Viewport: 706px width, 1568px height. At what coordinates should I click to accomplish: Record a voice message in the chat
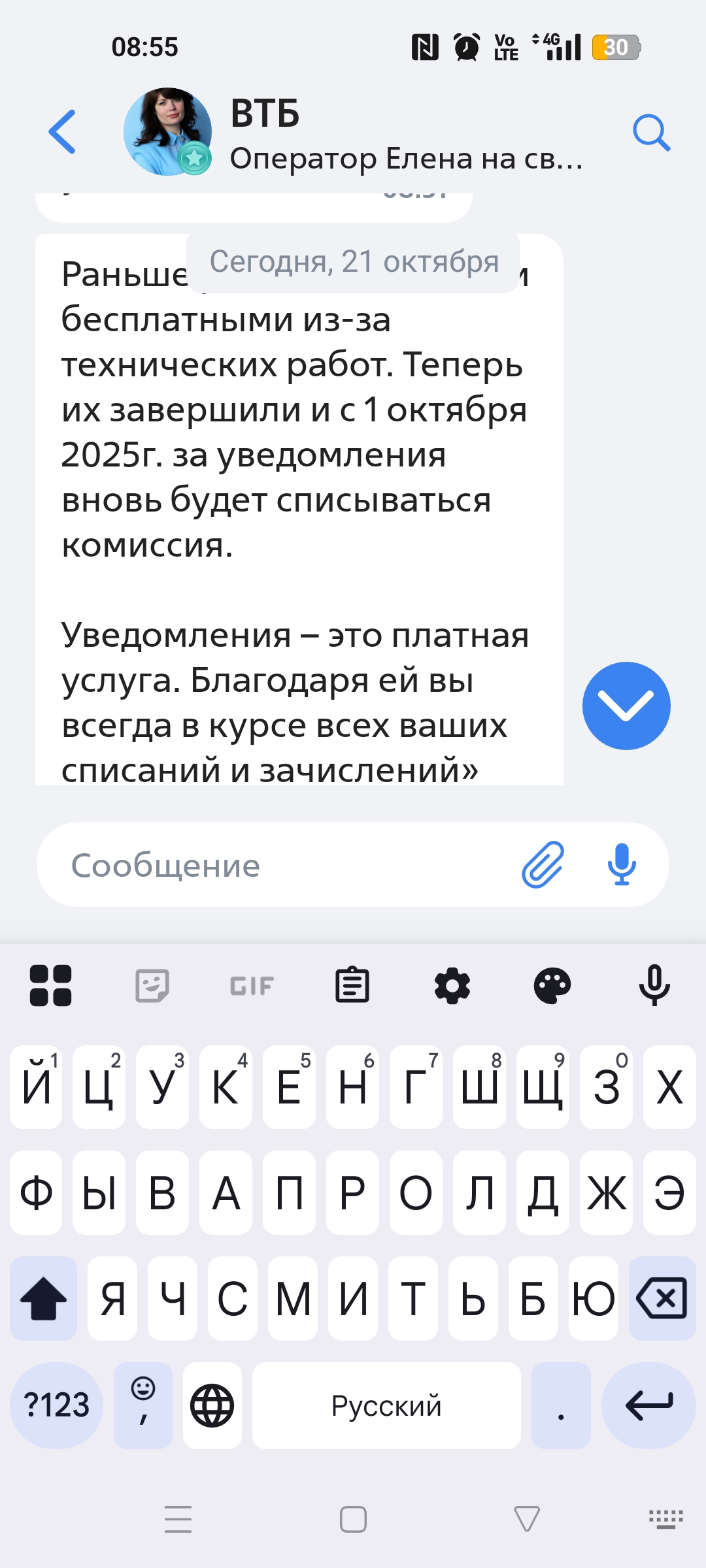622,864
